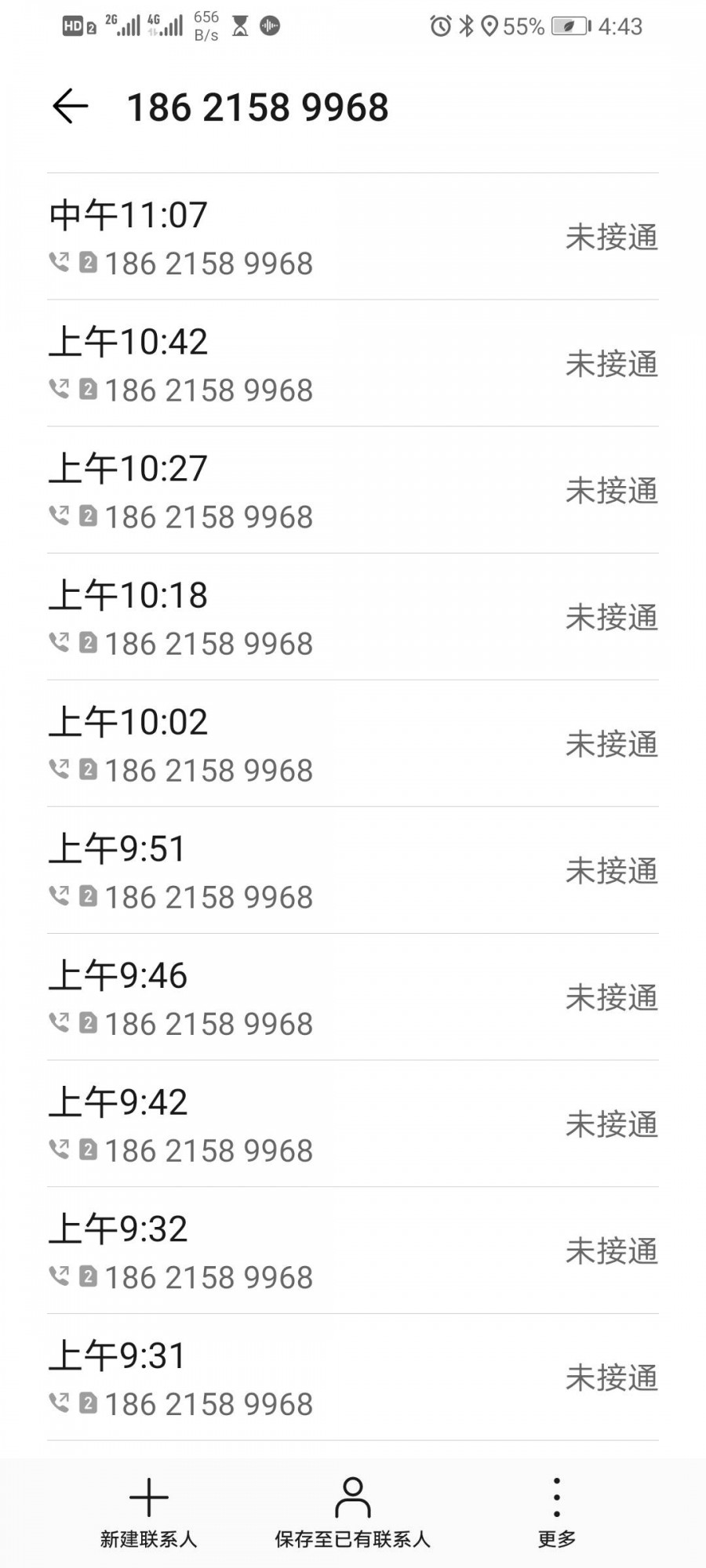Select the 上午10:02 call log row
This screenshot has width=706, height=1568.
click(353, 744)
